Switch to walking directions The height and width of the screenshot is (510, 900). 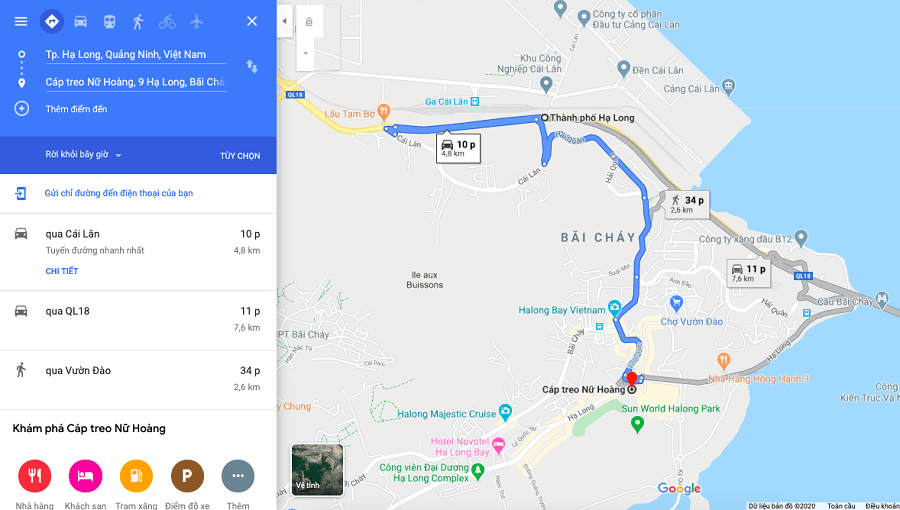138,21
